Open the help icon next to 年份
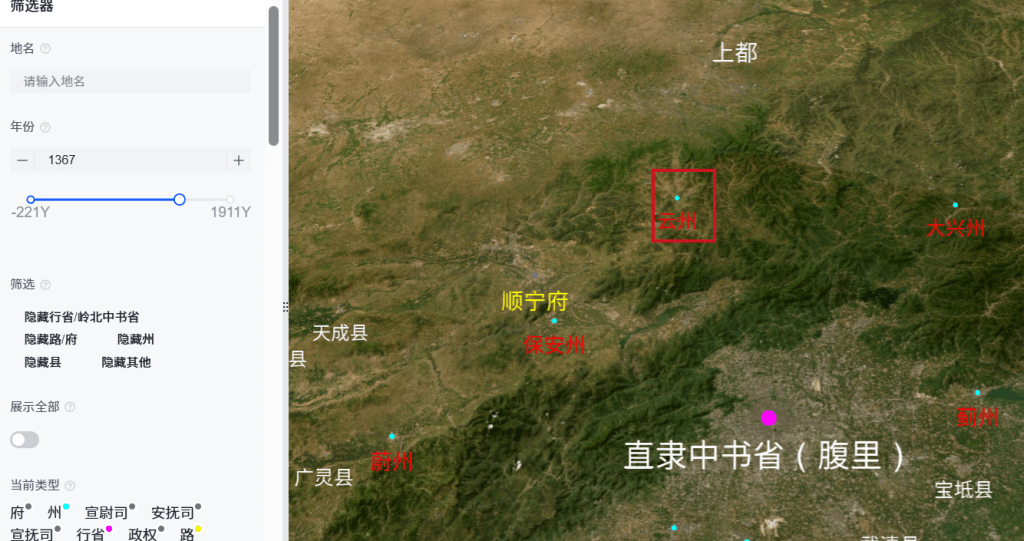Image resolution: width=1024 pixels, height=541 pixels. click(45, 127)
